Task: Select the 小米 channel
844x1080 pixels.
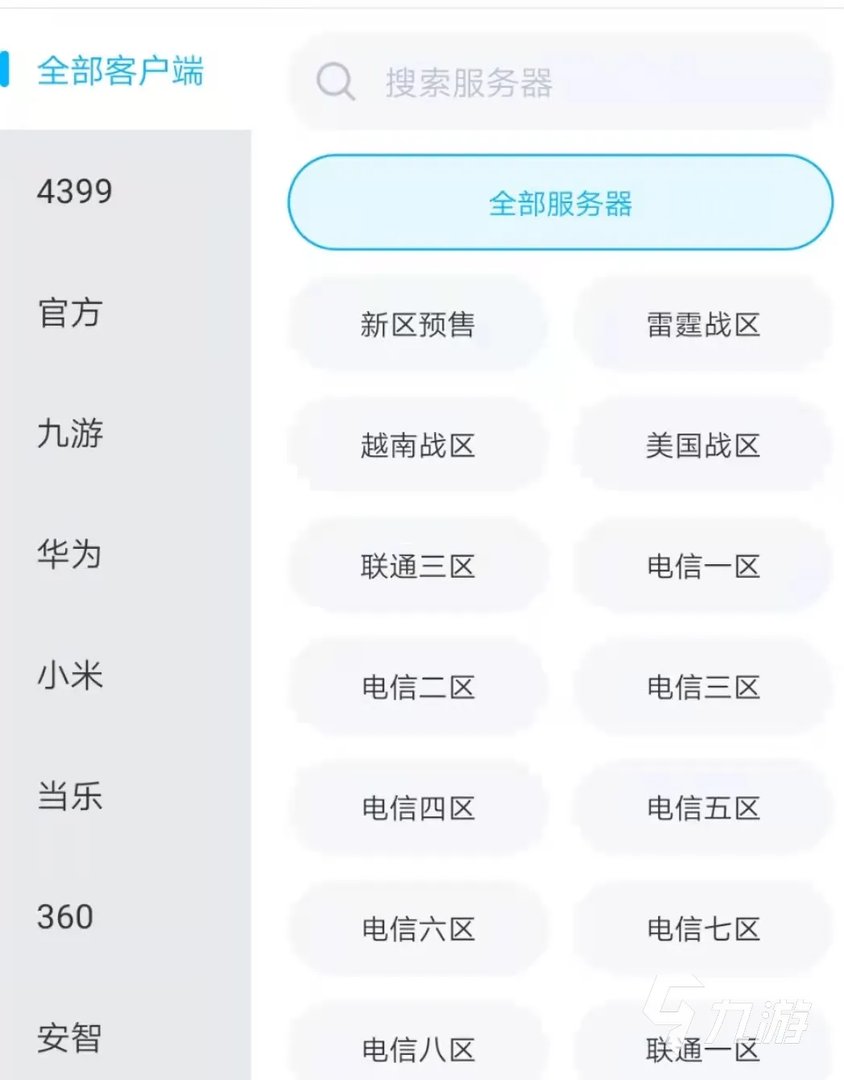Action: click(x=70, y=676)
